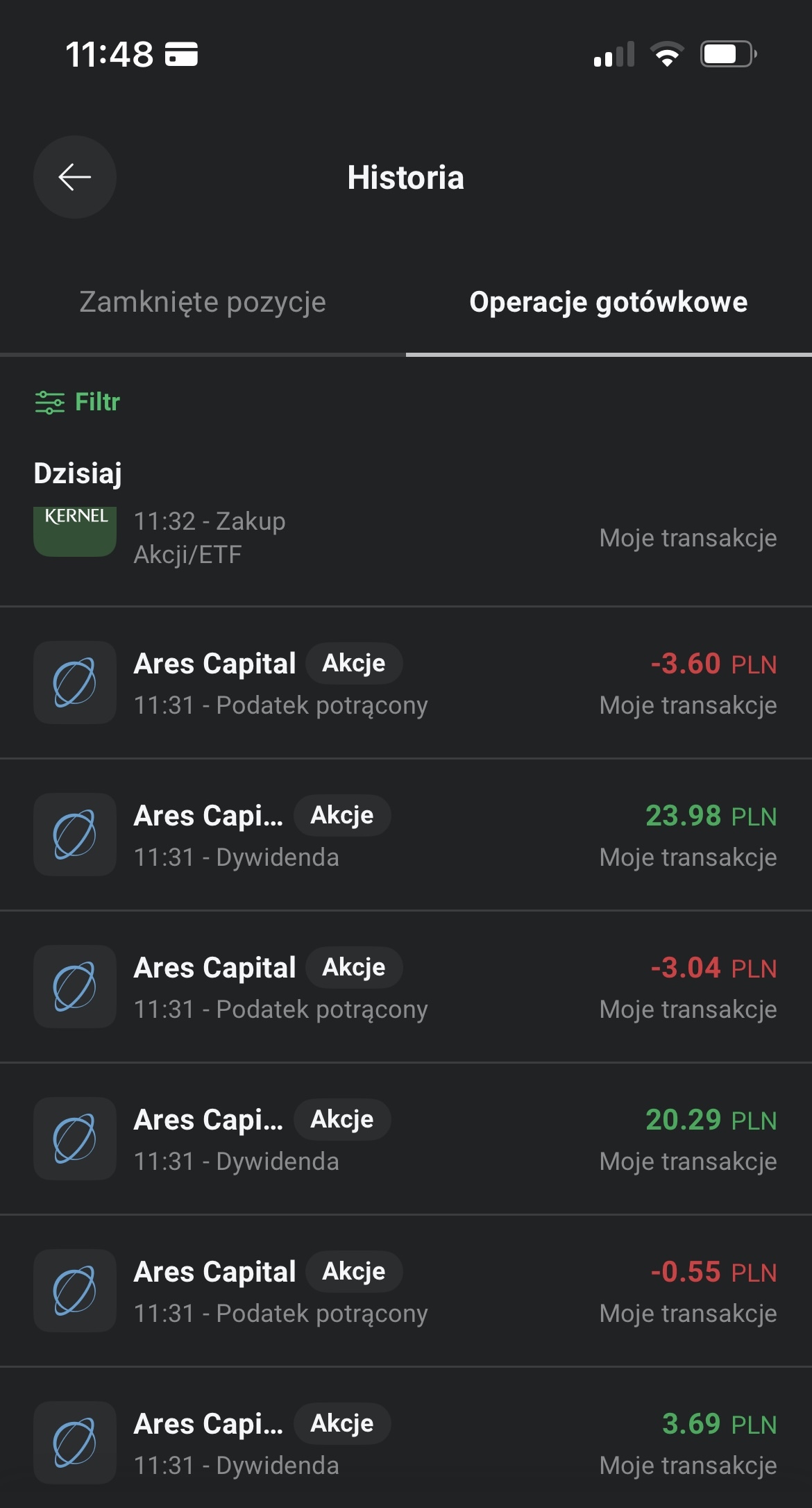This screenshot has width=812, height=1508.
Task: View the Ares Capital 23.98 PLN dividend
Action: [x=405, y=836]
